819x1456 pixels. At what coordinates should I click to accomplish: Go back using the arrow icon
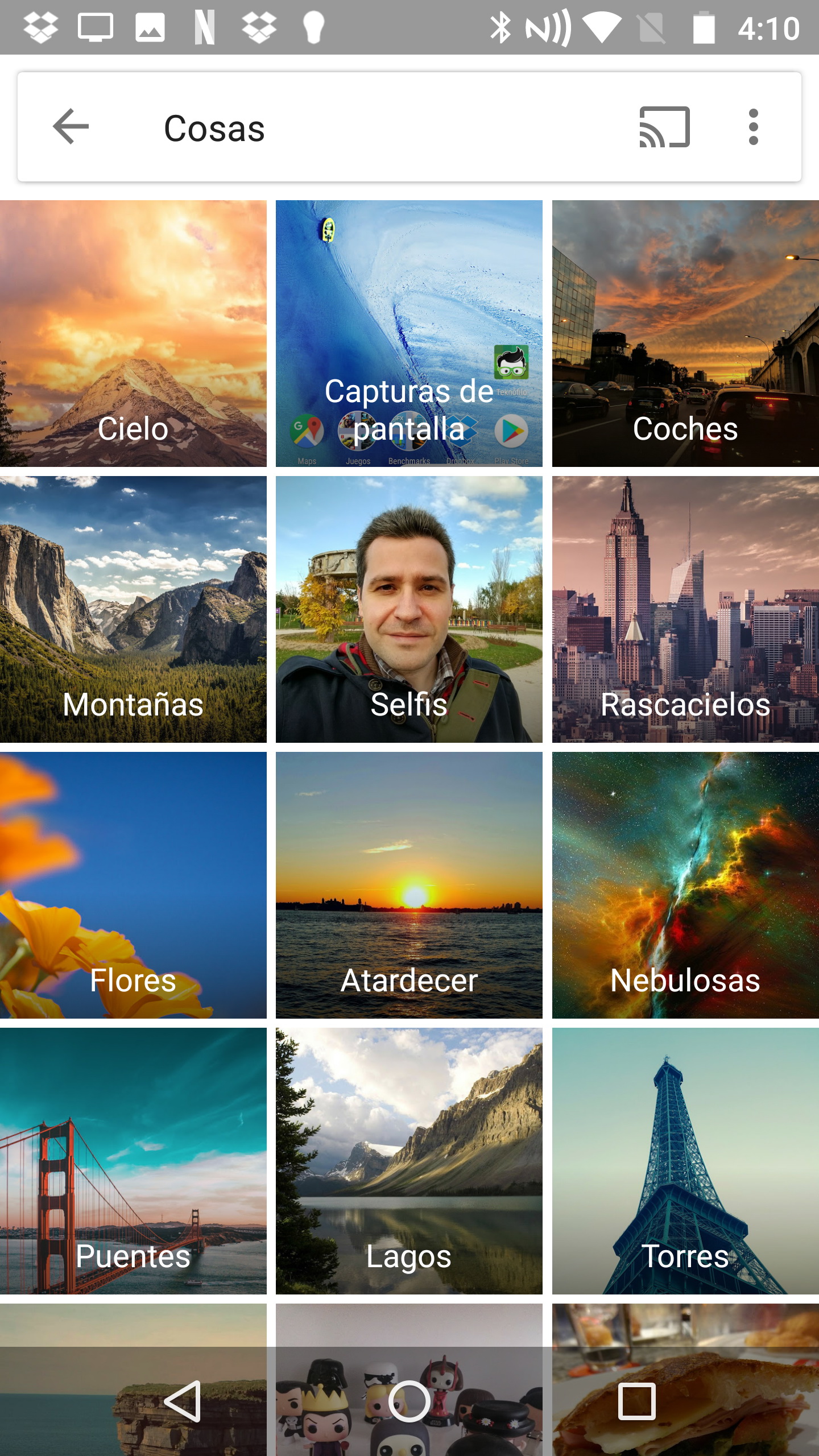coord(71,127)
